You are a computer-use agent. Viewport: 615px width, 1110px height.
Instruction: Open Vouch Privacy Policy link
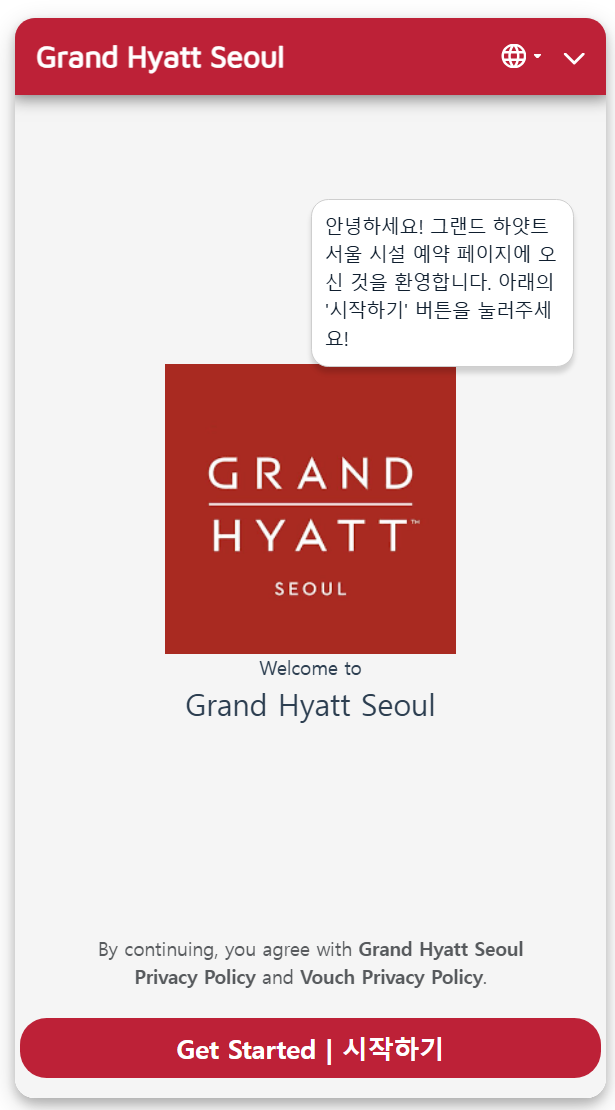coord(391,978)
